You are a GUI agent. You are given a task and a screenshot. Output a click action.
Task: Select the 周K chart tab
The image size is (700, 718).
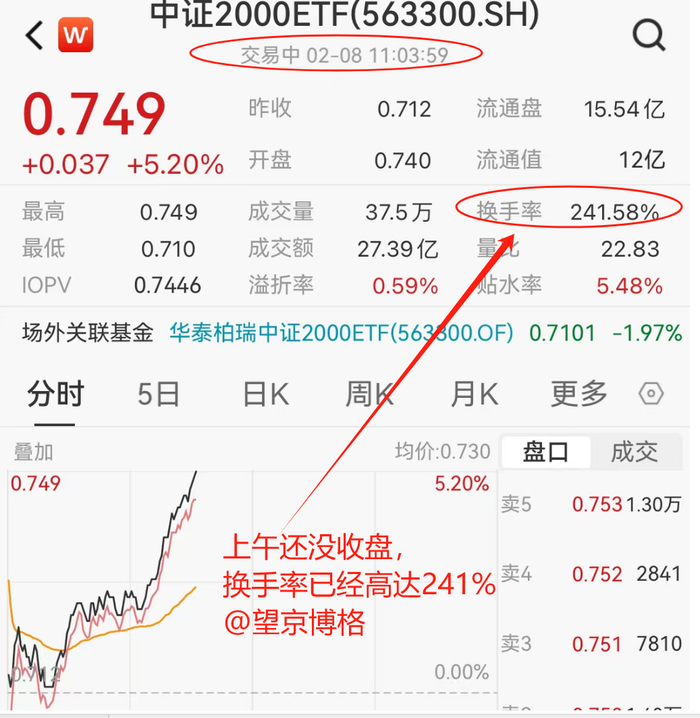tap(369, 394)
